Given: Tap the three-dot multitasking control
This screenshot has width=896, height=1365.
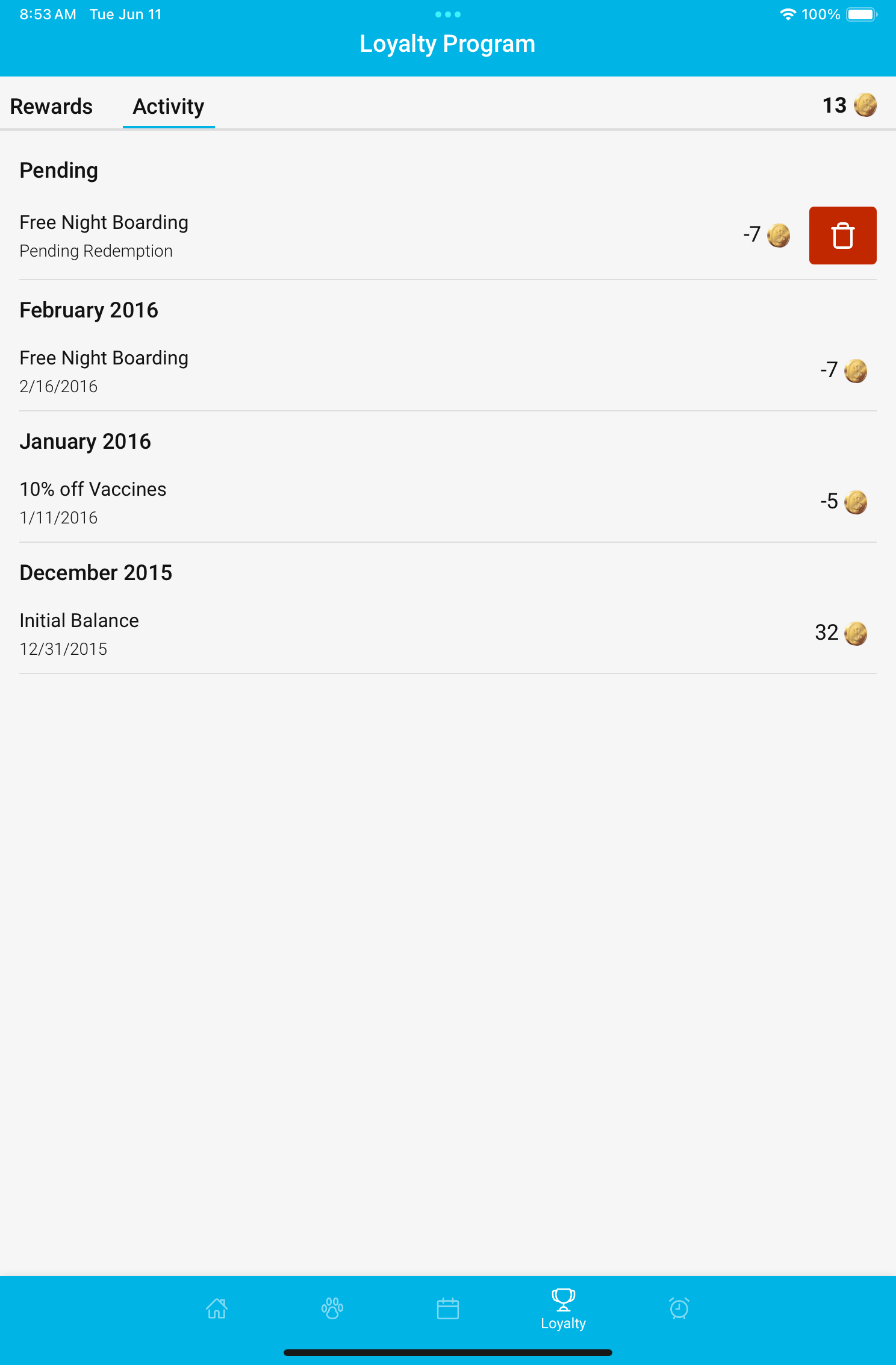Looking at the screenshot, I should (448, 14).
